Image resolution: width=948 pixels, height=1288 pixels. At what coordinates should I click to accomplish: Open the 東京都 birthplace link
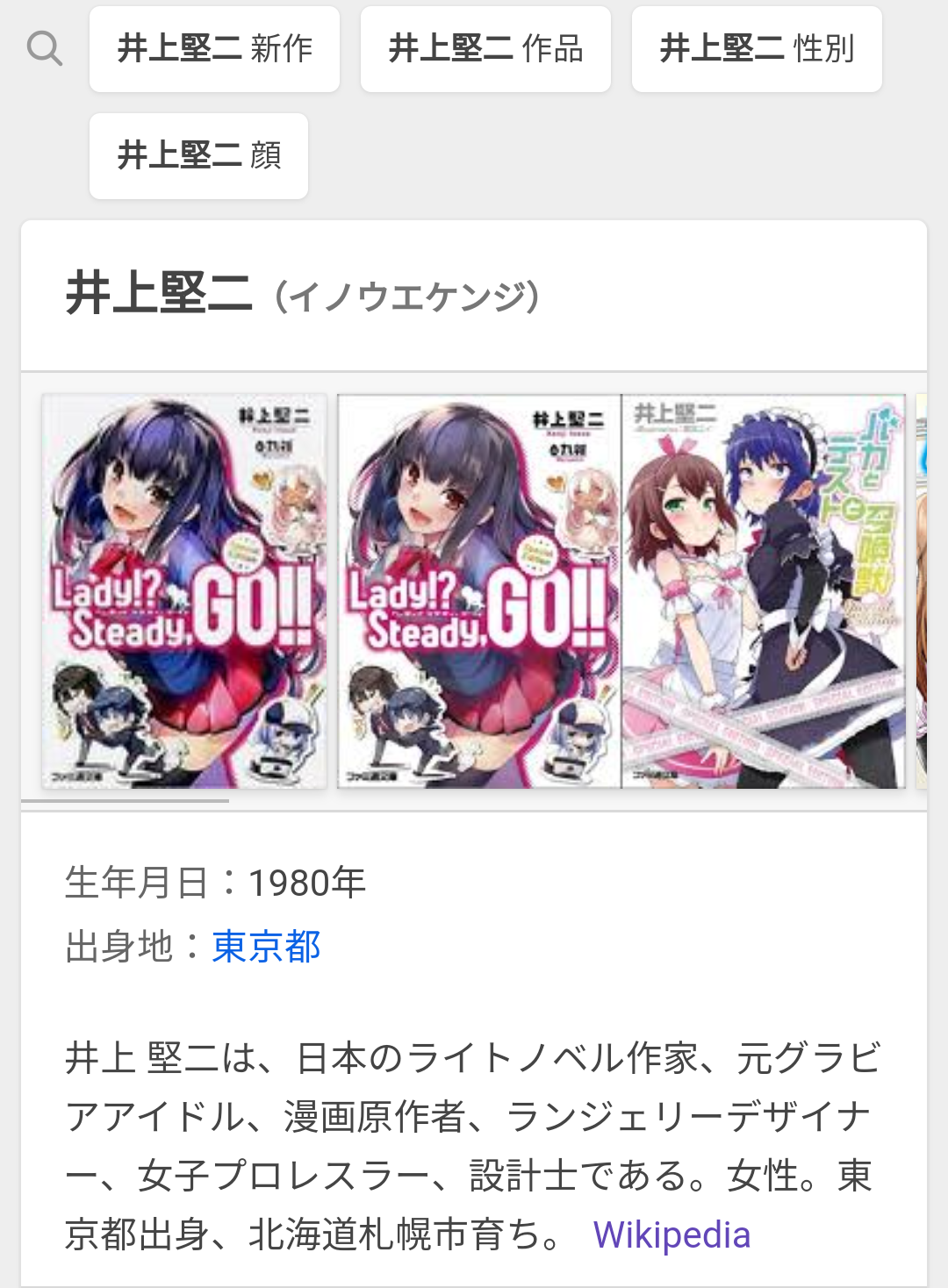click(266, 947)
